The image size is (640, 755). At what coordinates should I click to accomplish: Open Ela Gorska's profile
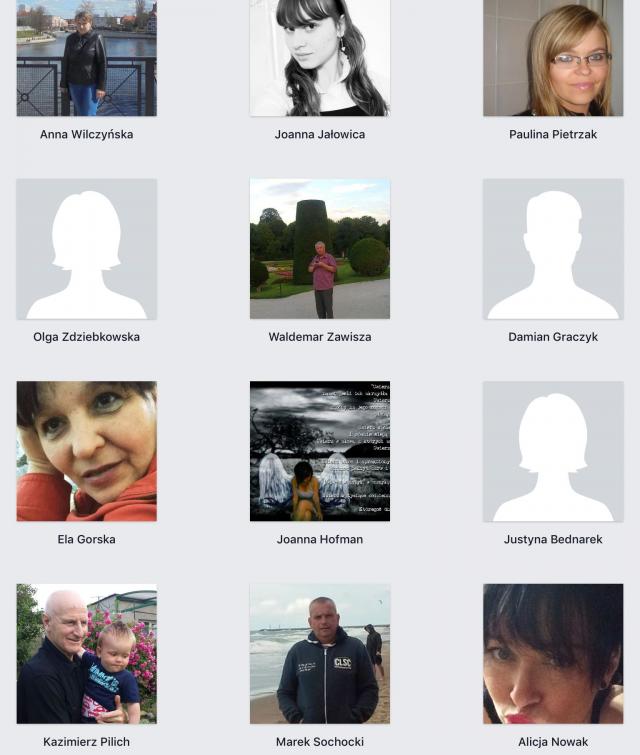click(86, 451)
